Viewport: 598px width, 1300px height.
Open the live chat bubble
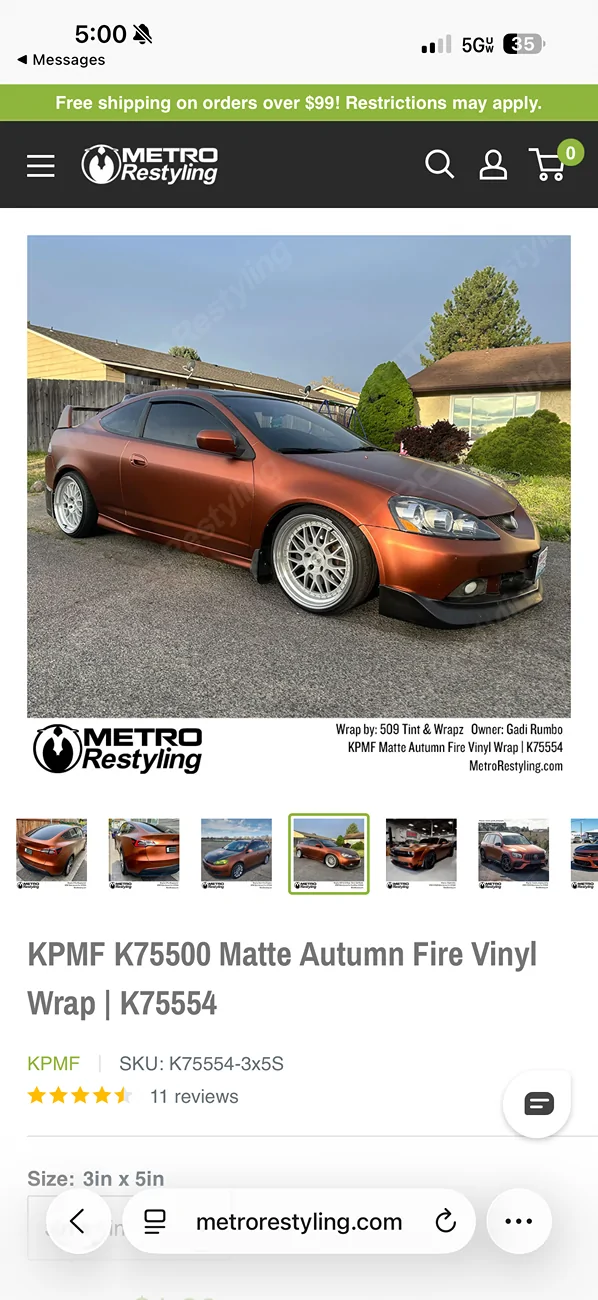538,1104
